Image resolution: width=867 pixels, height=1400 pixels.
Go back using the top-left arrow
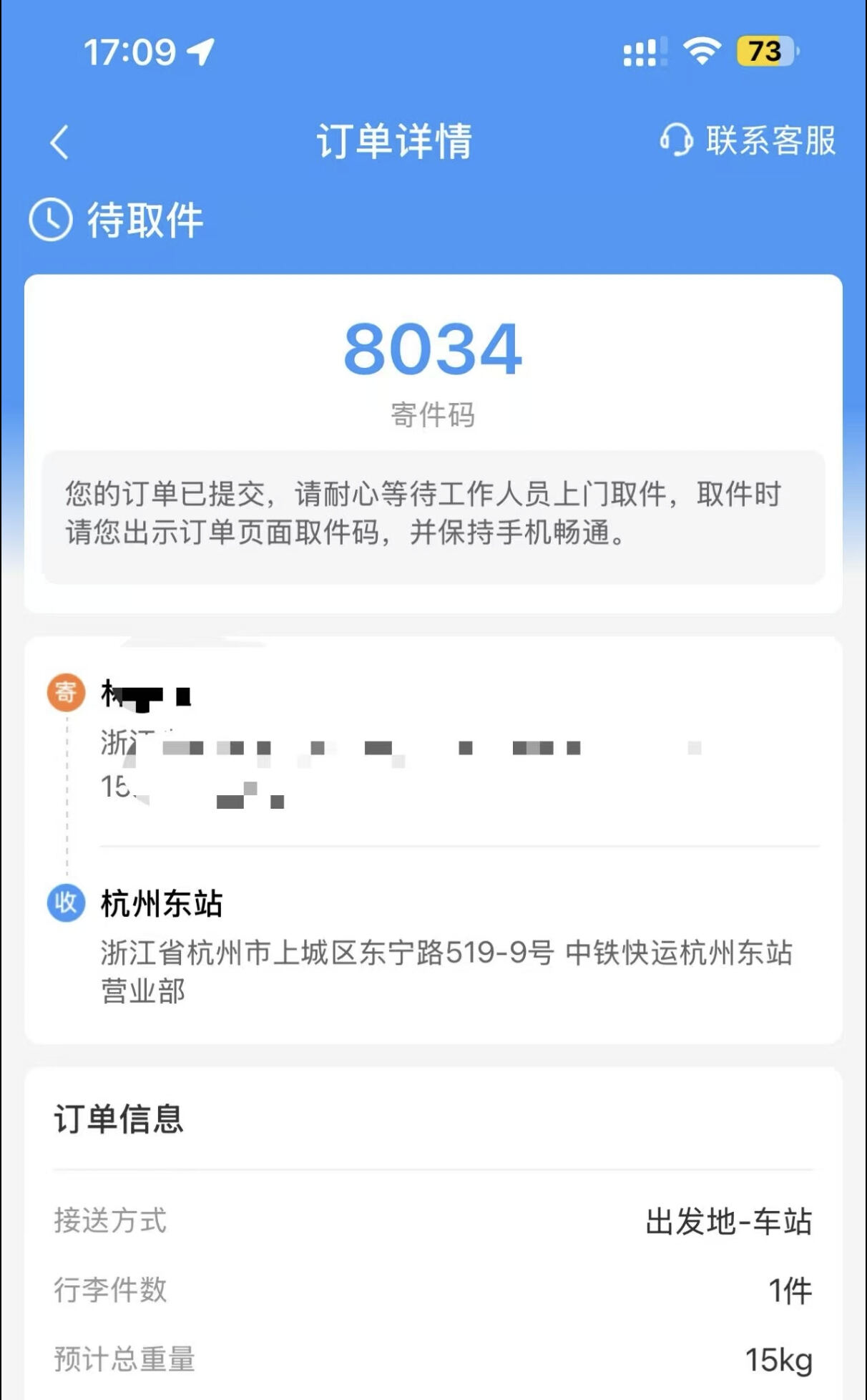click(59, 142)
